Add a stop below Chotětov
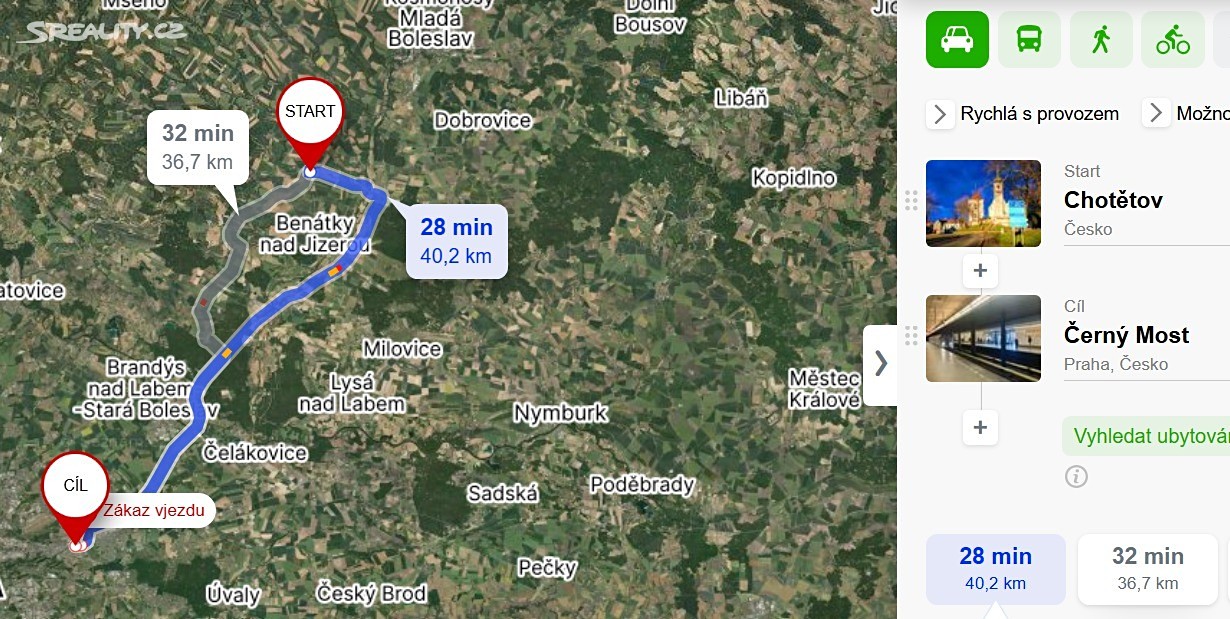Viewport: 1230px width, 619px height. pyautogui.click(x=980, y=271)
